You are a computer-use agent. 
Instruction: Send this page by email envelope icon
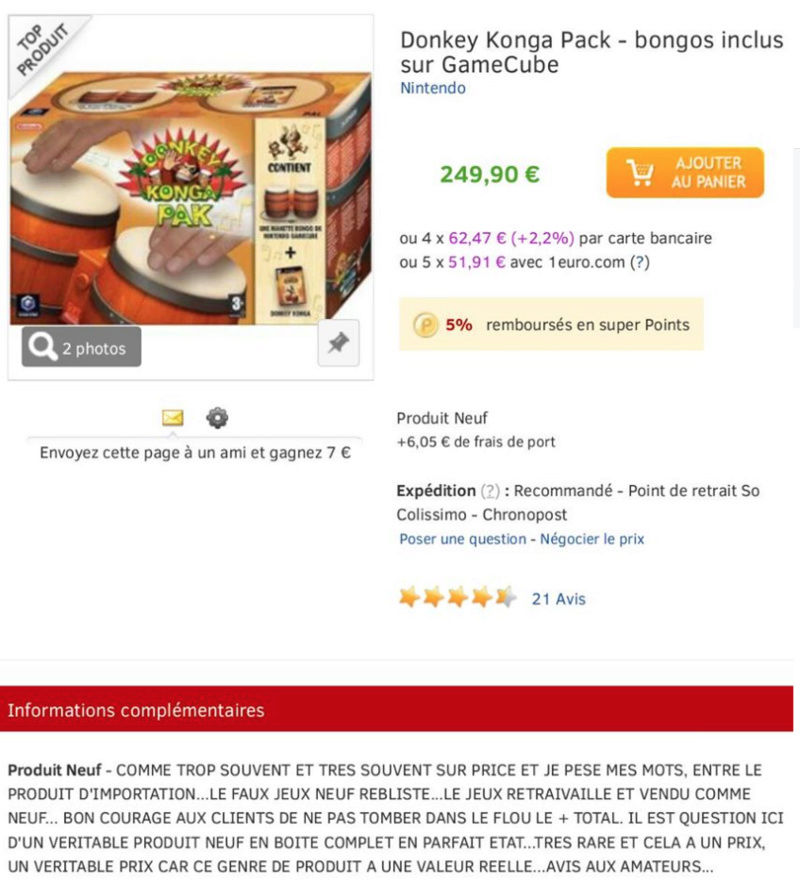tap(173, 418)
